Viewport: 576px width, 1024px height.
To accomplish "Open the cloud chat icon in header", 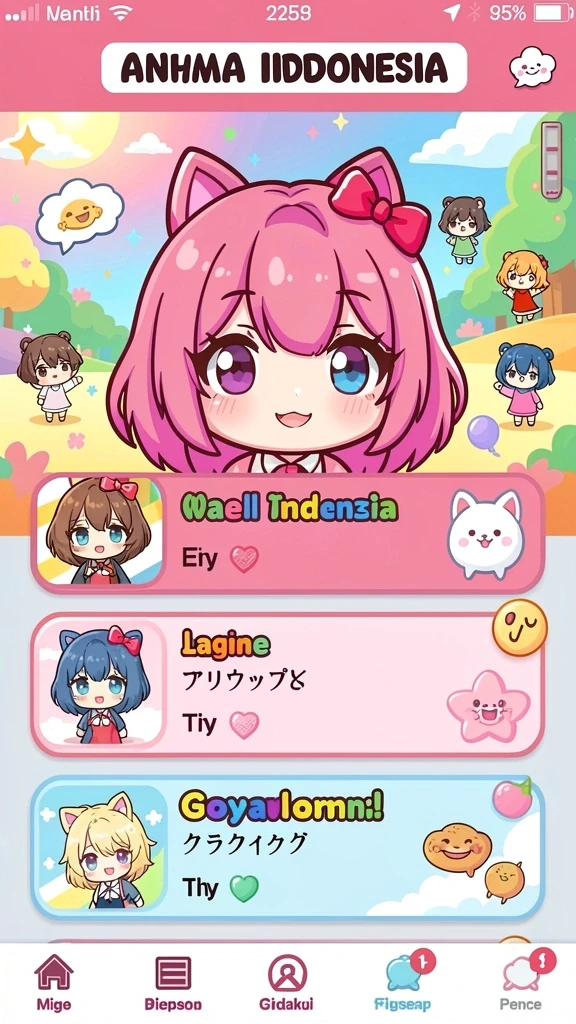I will click(x=532, y=67).
